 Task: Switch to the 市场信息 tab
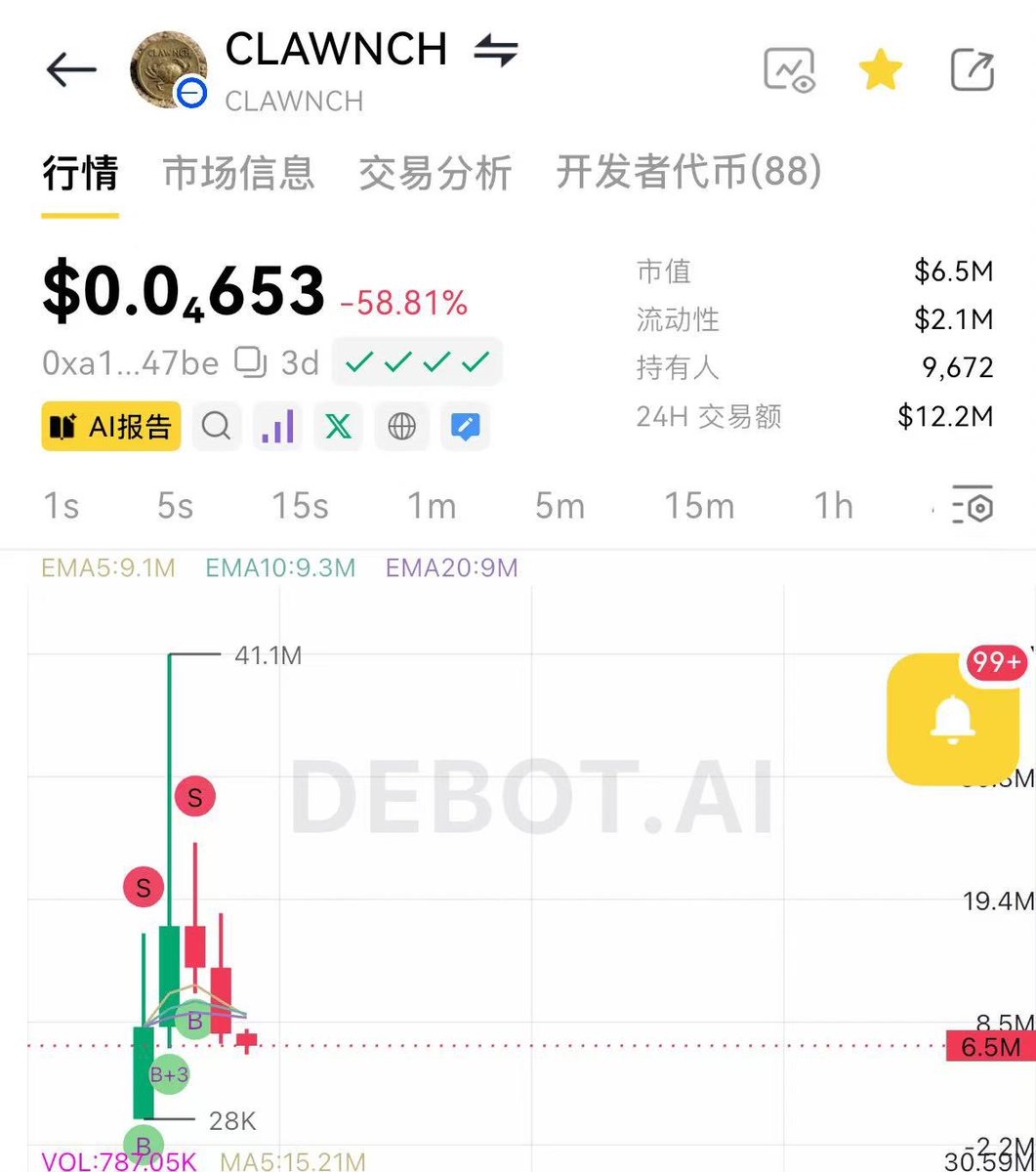click(238, 173)
